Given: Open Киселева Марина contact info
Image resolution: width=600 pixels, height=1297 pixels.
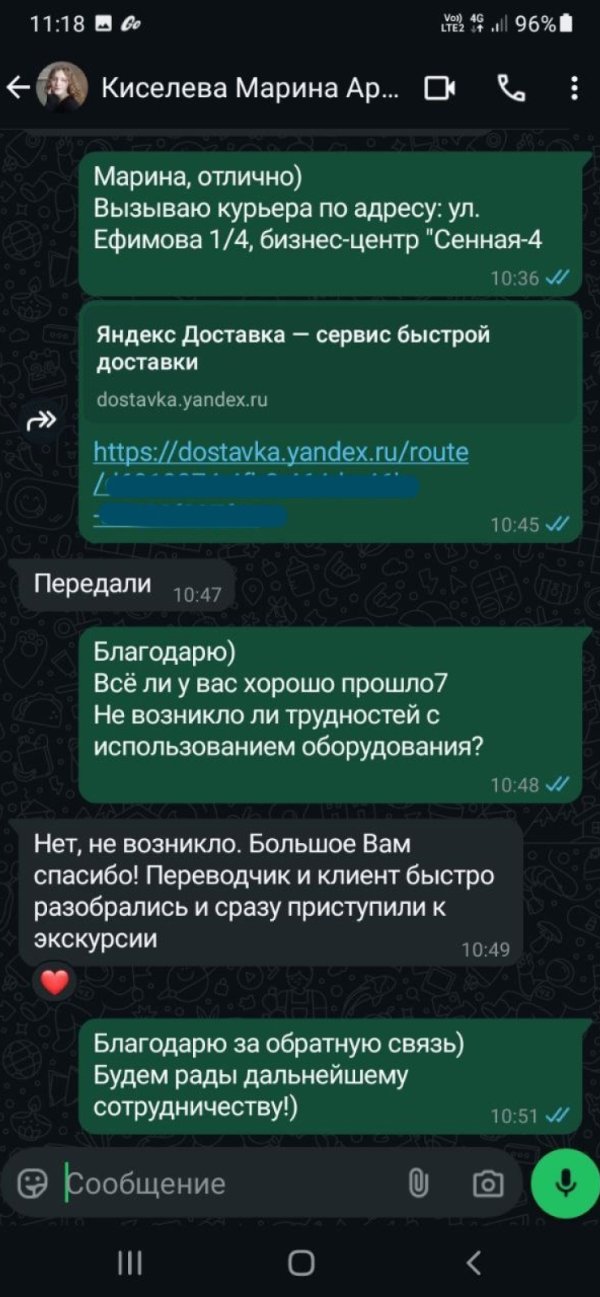Looking at the screenshot, I should click(250, 88).
